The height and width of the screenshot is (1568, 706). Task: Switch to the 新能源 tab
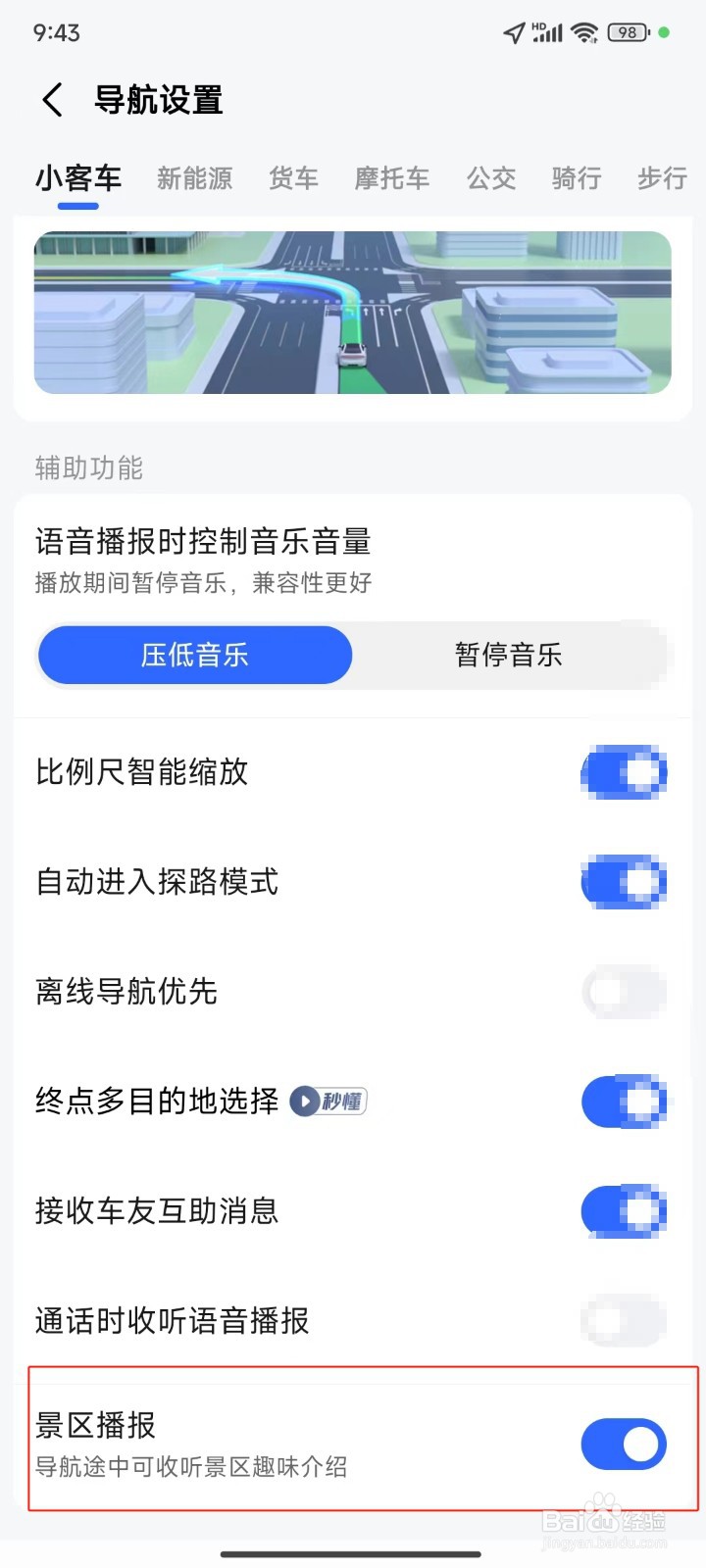pyautogui.click(x=193, y=179)
